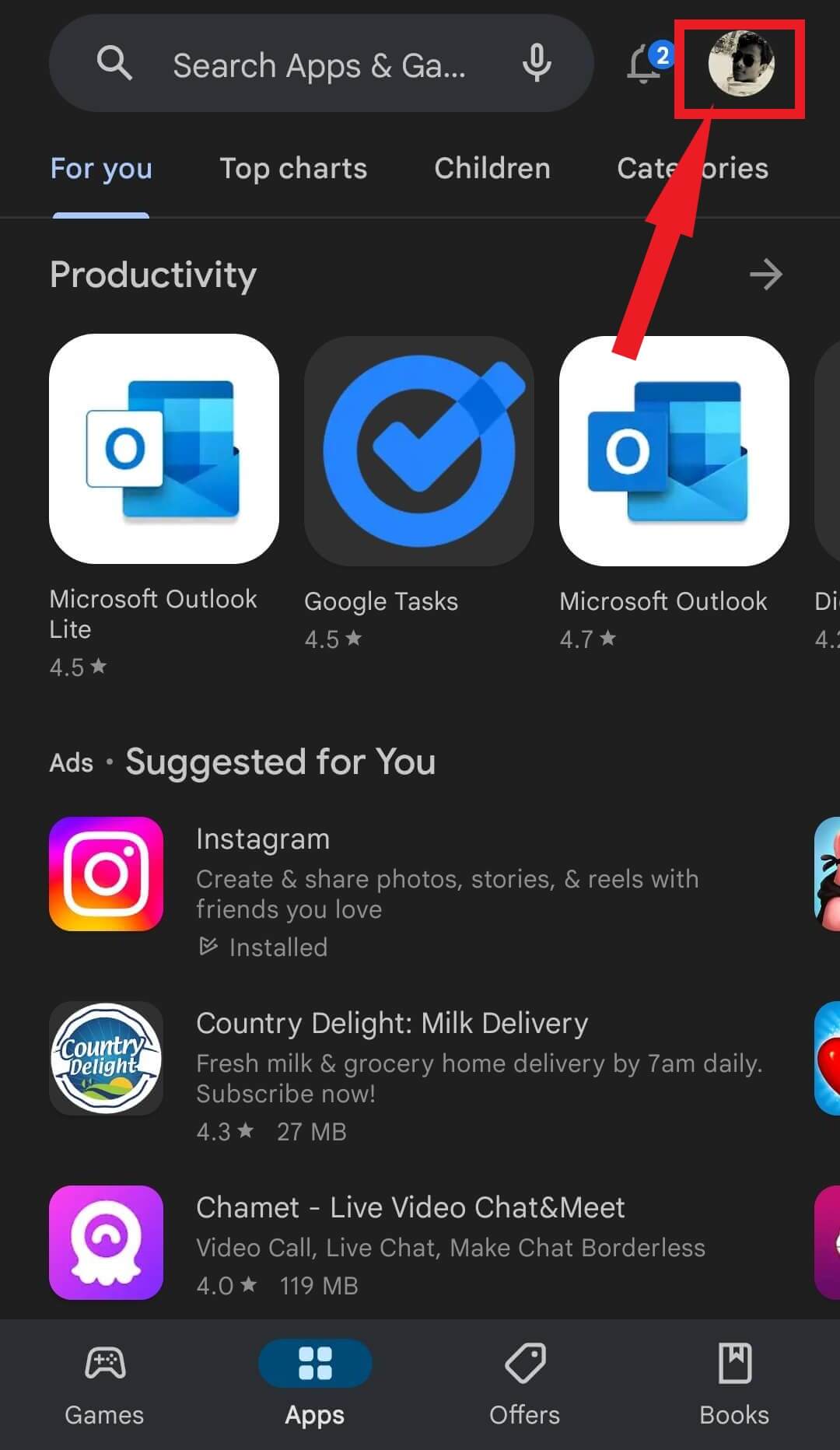Switch to the Top charts tab
This screenshot has height=1450, width=840.
pyautogui.click(x=293, y=169)
